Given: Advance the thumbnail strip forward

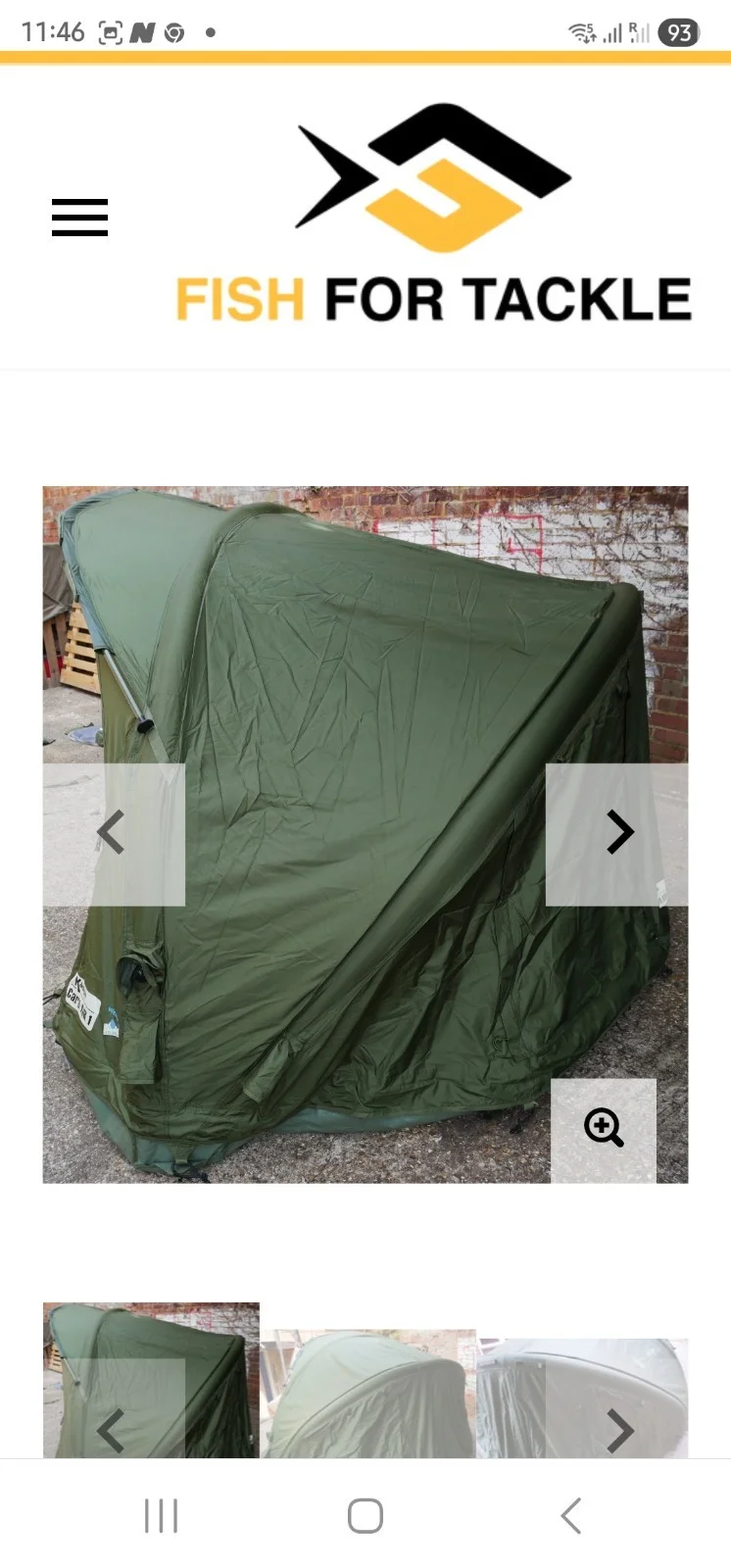Looking at the screenshot, I should coord(619,1429).
